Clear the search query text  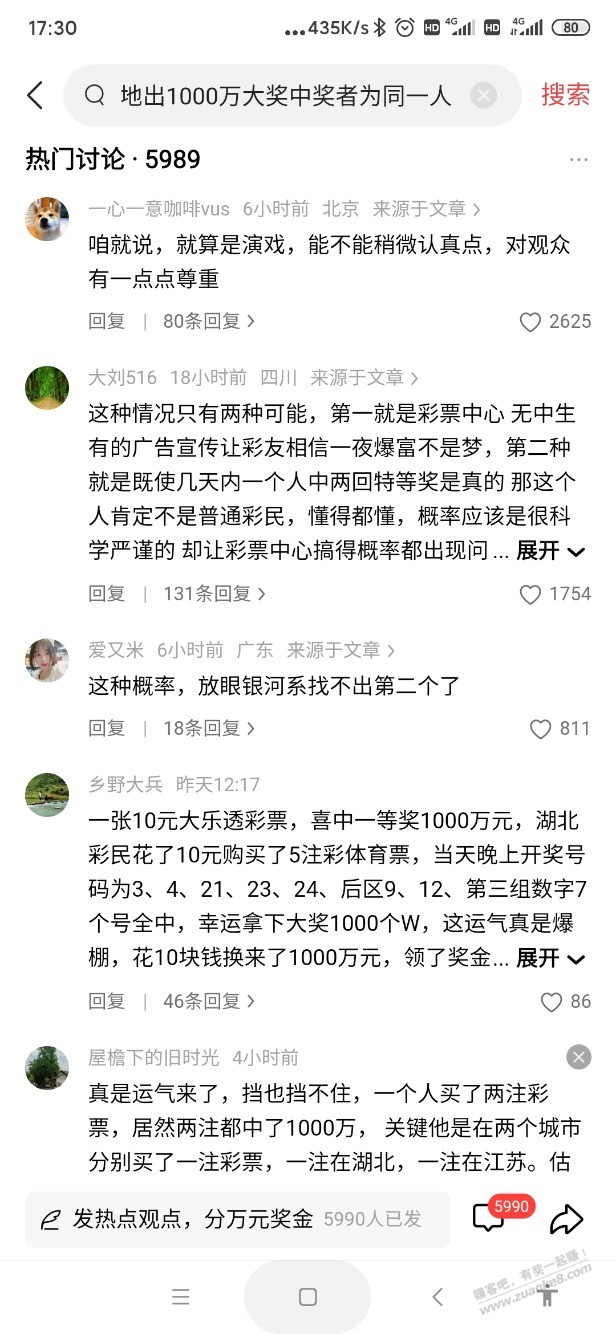click(483, 96)
